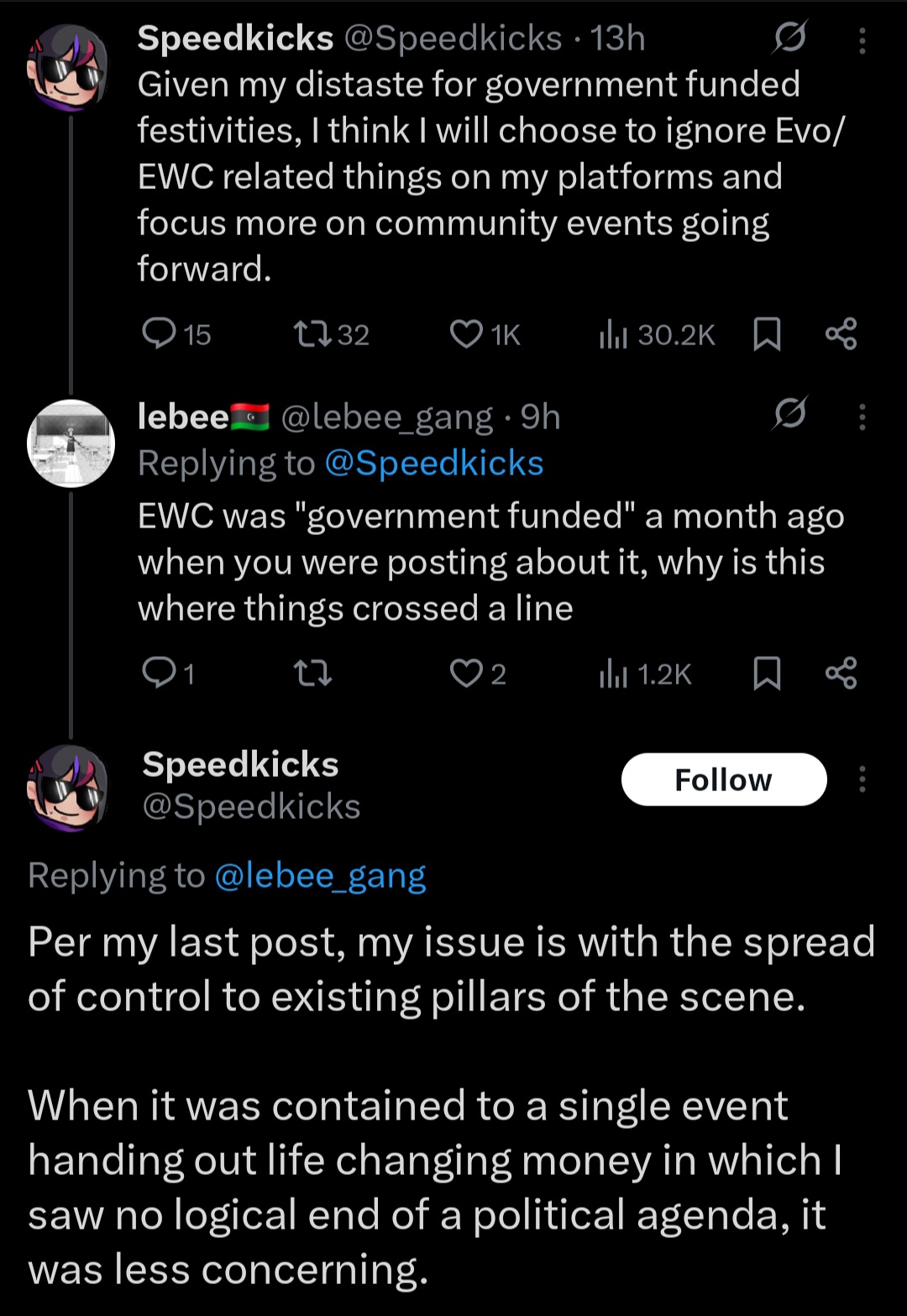Like lebee's reply with 2 likes
Screen dimensions: 907x1316
[x=467, y=674]
